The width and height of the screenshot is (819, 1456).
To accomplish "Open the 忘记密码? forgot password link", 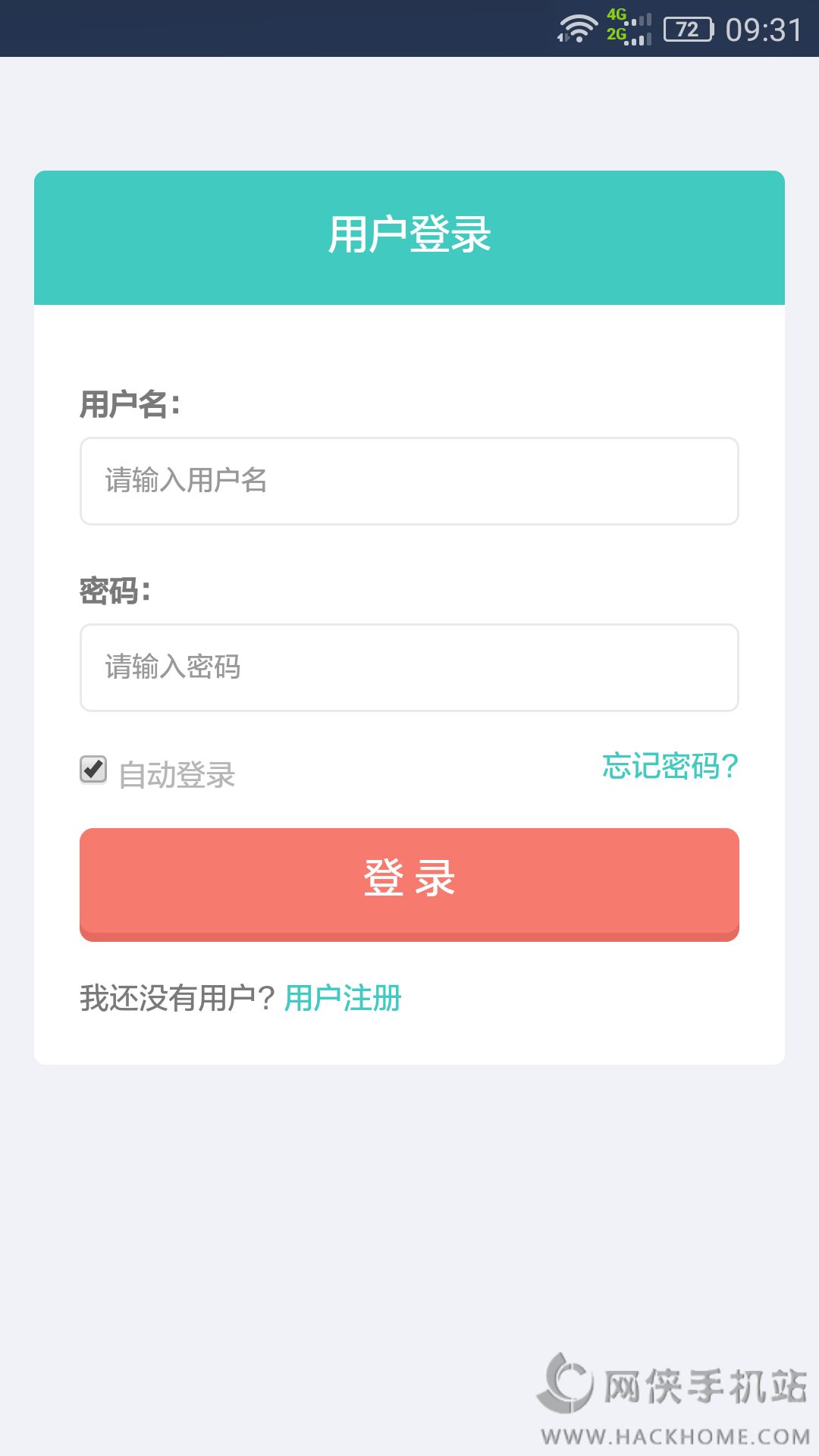I will 670,766.
